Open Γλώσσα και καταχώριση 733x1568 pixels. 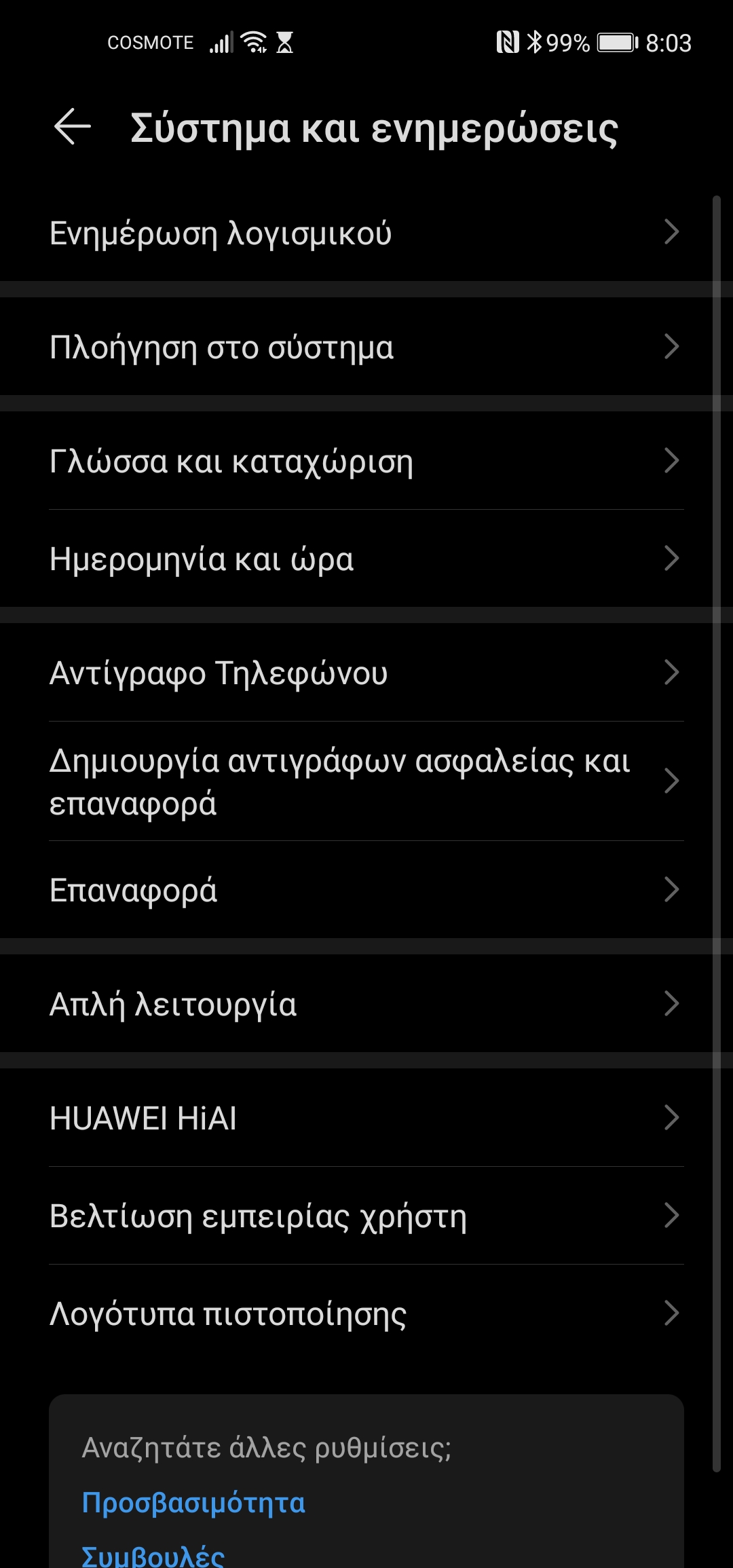(366, 460)
